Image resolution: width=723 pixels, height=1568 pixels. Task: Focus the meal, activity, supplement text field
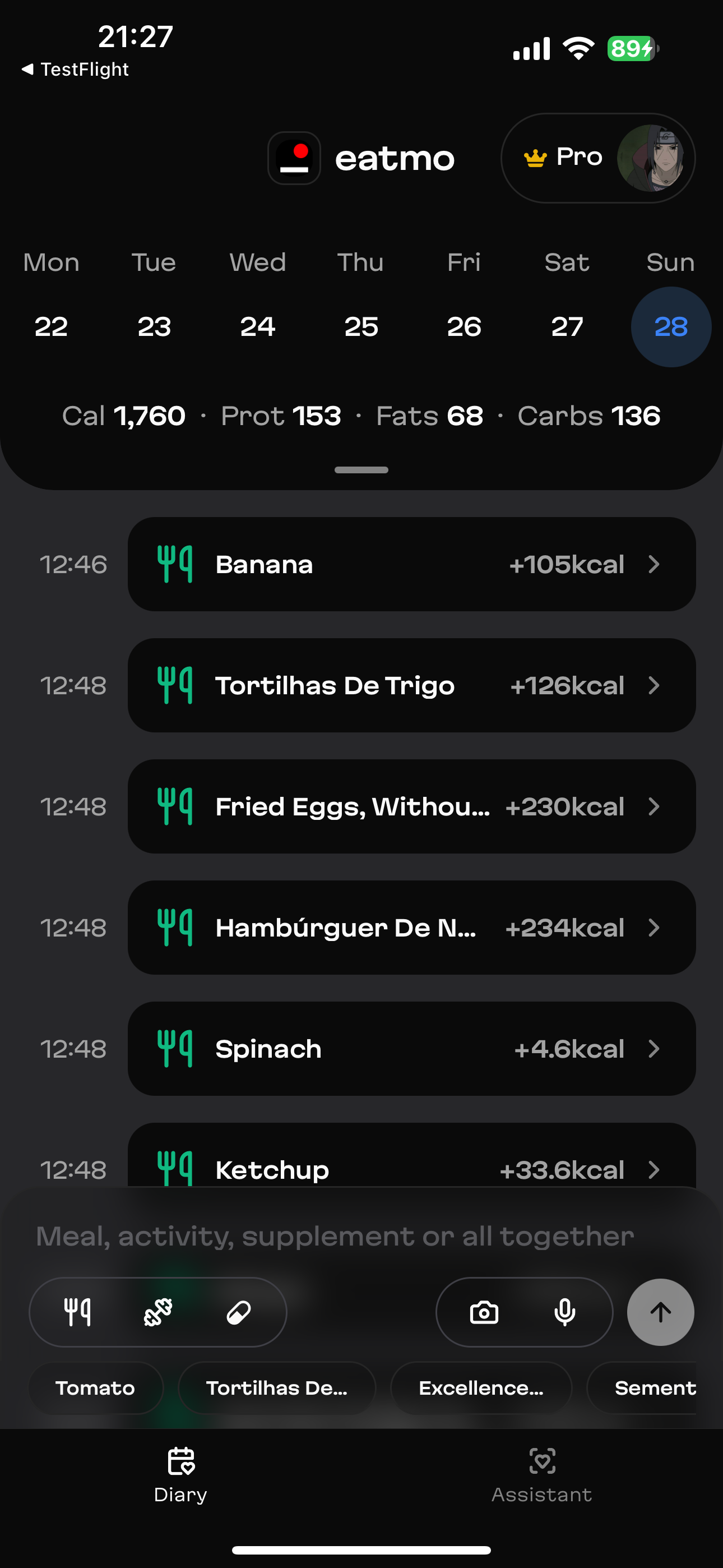[335, 1237]
